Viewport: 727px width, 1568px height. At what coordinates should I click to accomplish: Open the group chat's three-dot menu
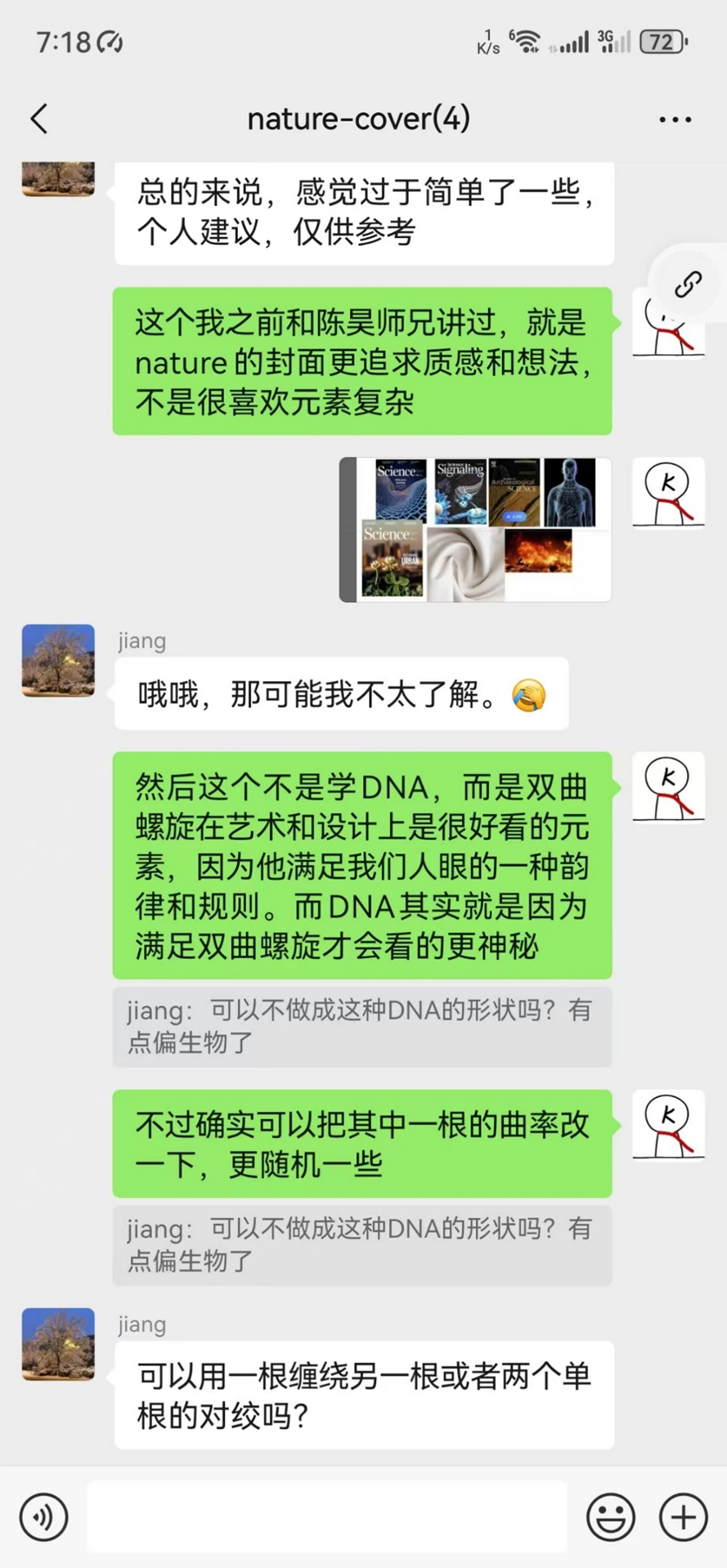(675, 119)
